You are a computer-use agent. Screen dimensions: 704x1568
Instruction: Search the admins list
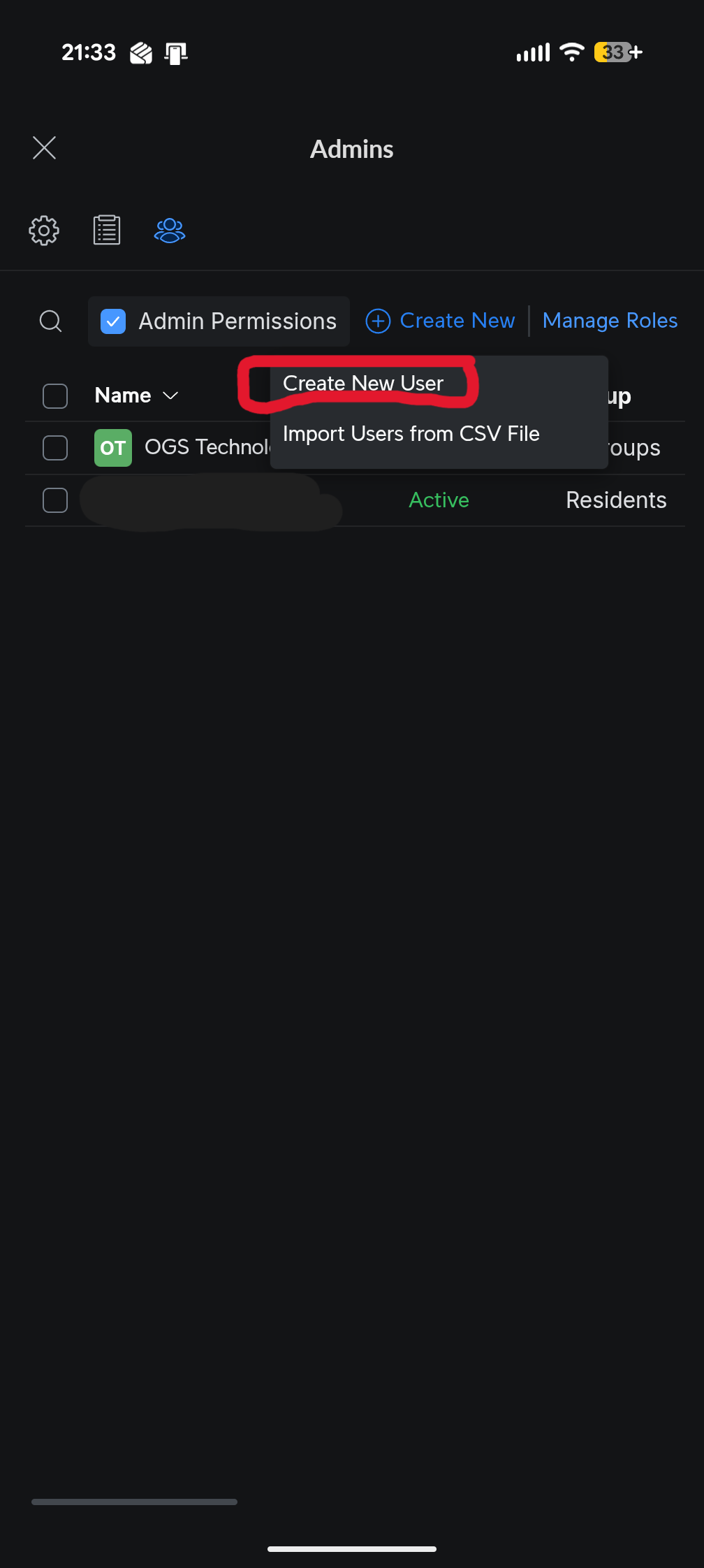[50, 321]
